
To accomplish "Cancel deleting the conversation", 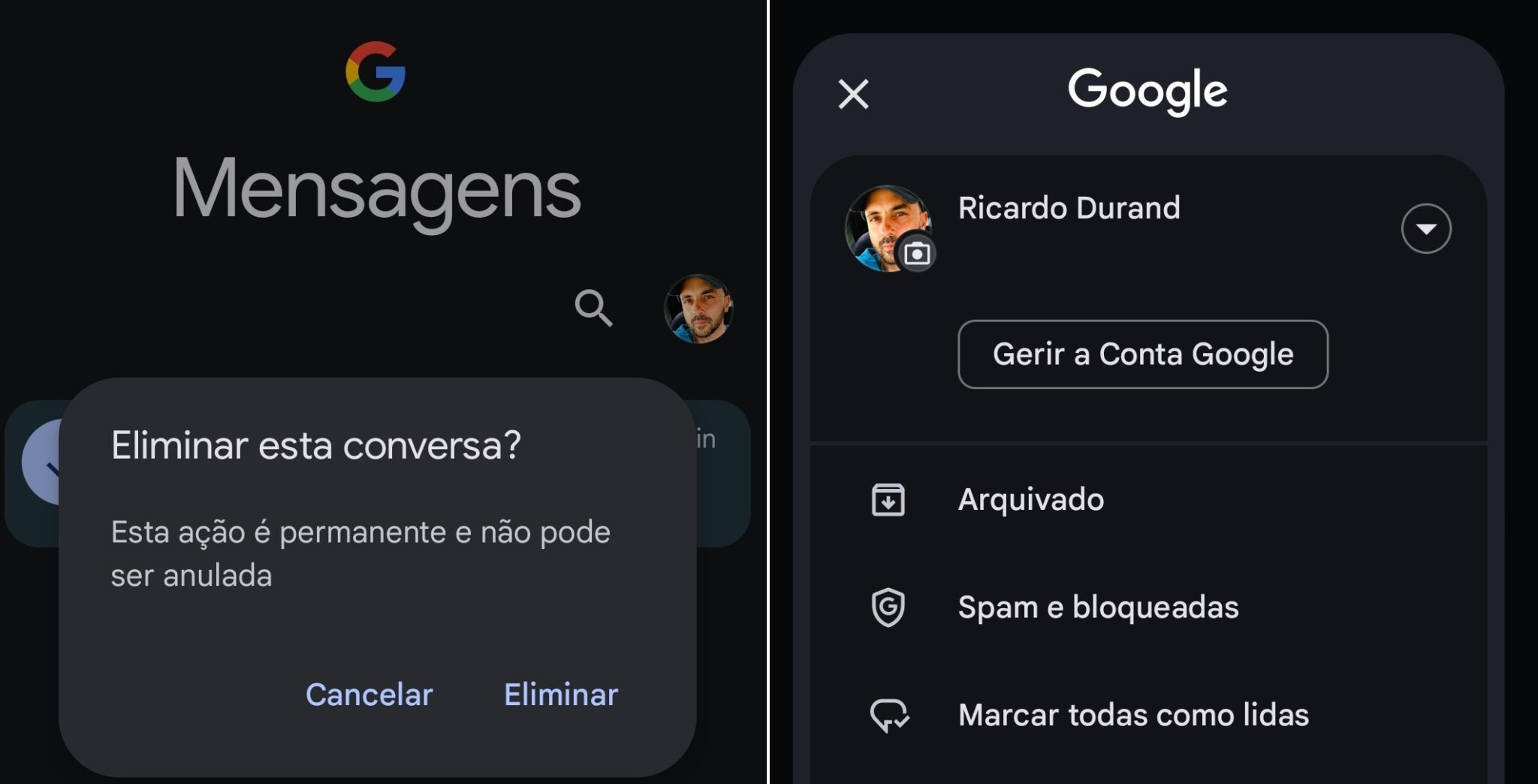I will (x=369, y=695).
